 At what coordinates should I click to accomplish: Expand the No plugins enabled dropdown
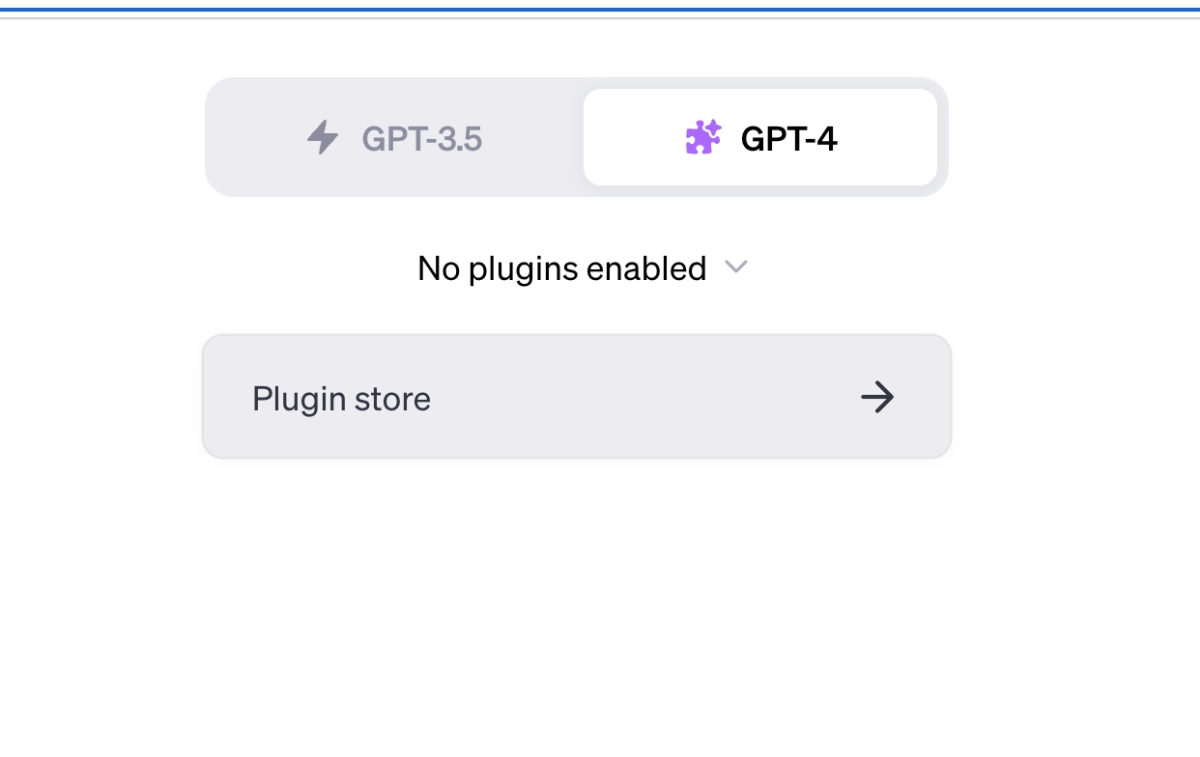(x=582, y=268)
